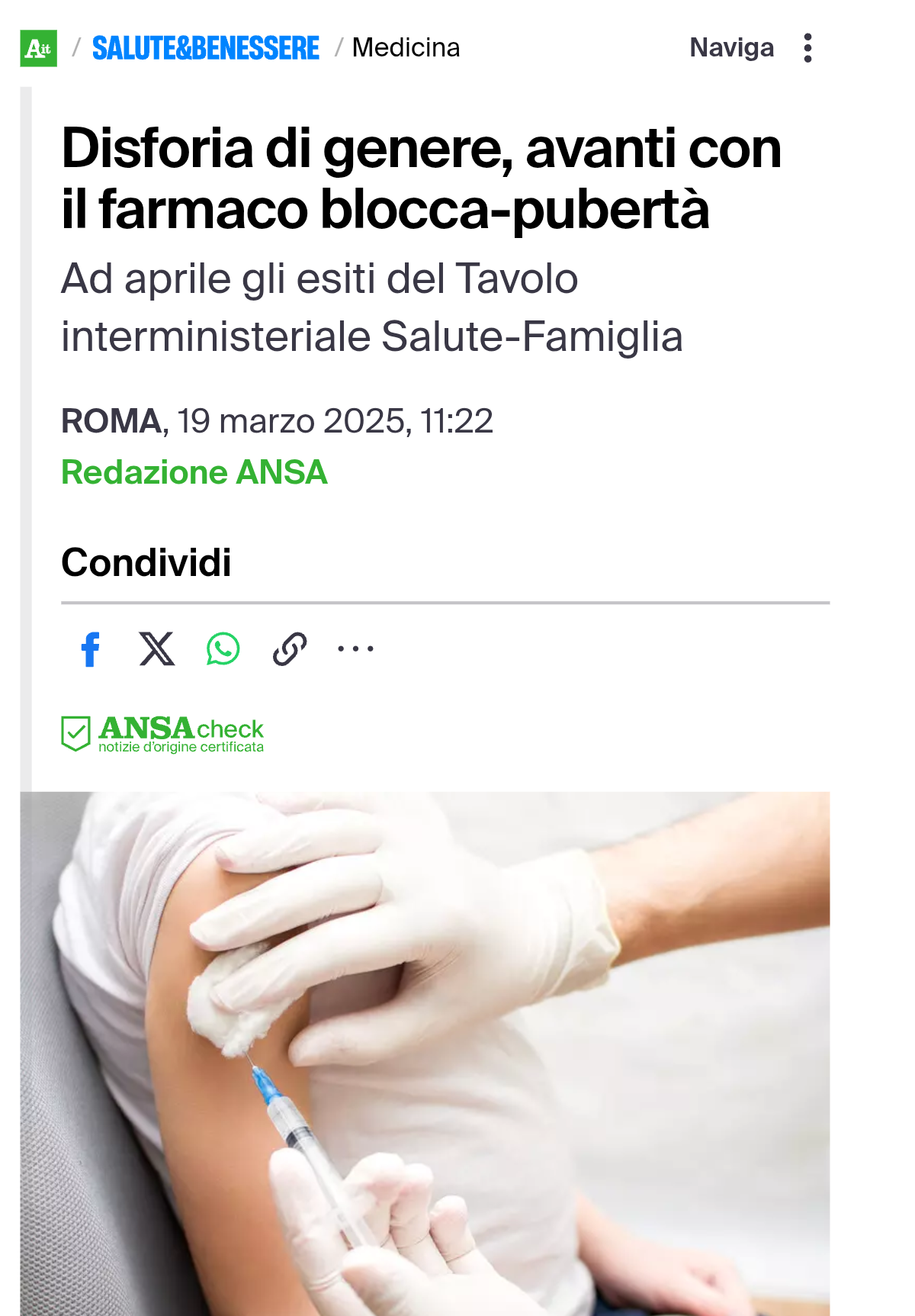Open the SALUTE&BENESSERE section
Image resolution: width=915 pixels, height=1316 pixels.
click(204, 47)
